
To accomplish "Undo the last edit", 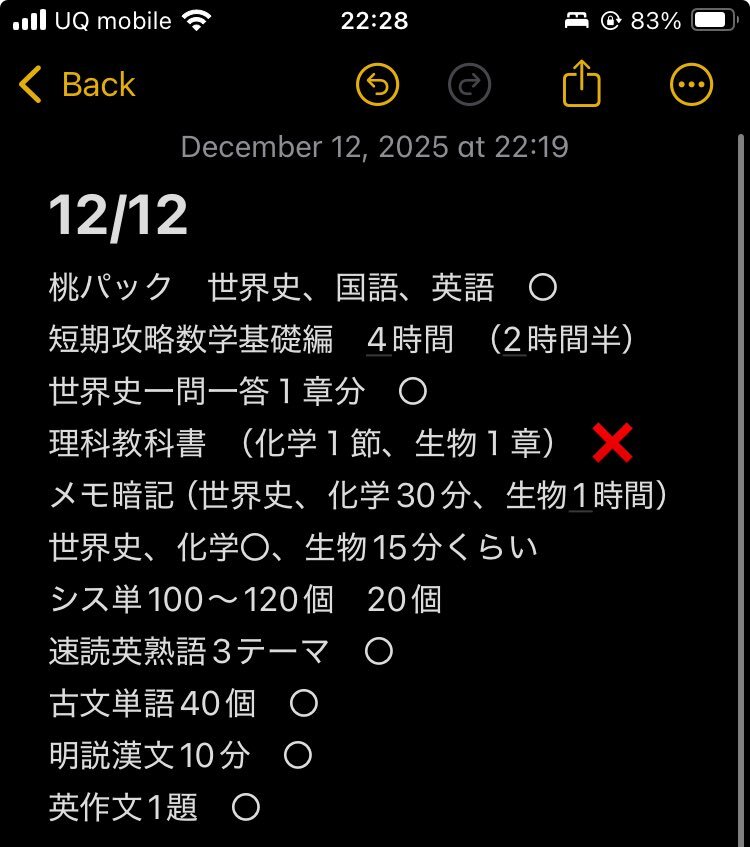I will click(377, 86).
